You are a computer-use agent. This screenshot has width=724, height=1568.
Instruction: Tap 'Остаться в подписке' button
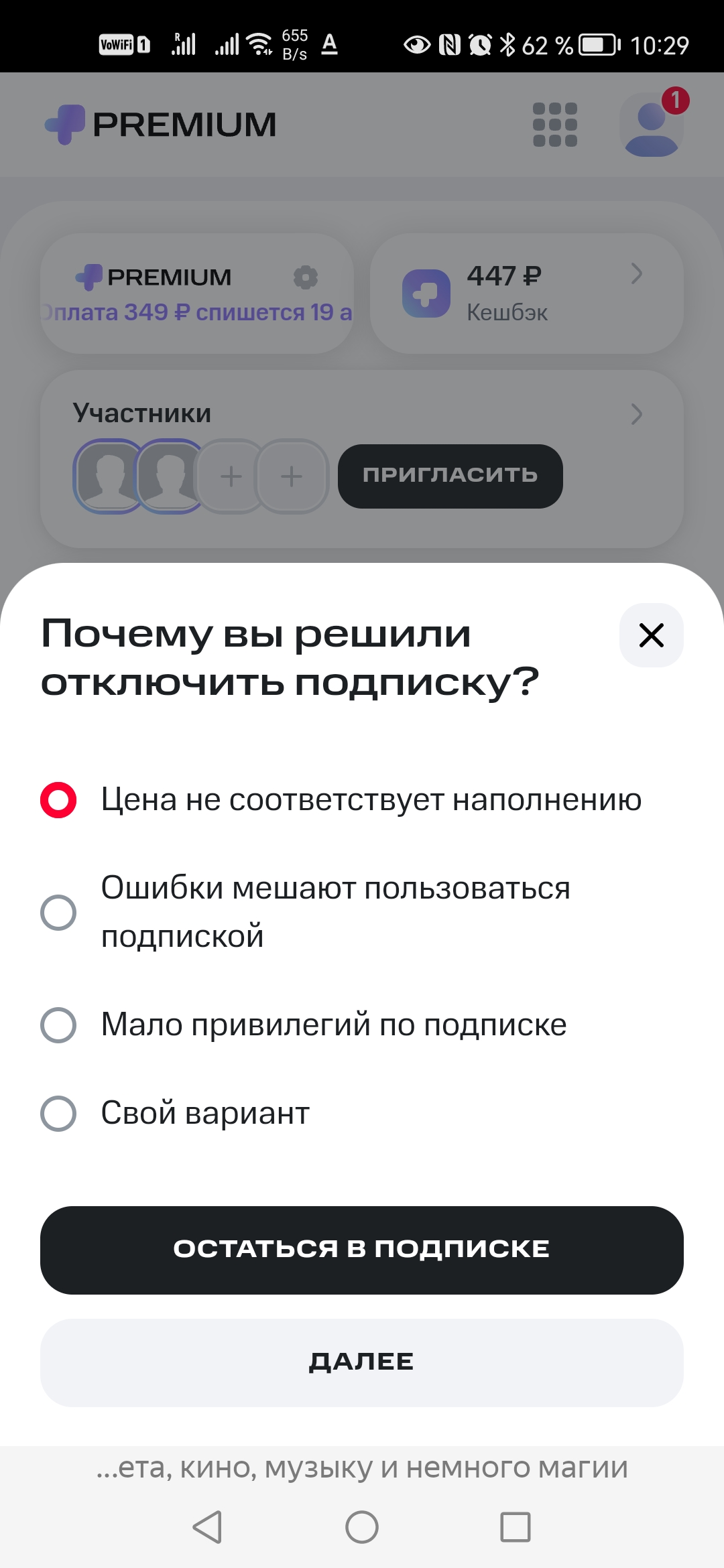point(362,1250)
